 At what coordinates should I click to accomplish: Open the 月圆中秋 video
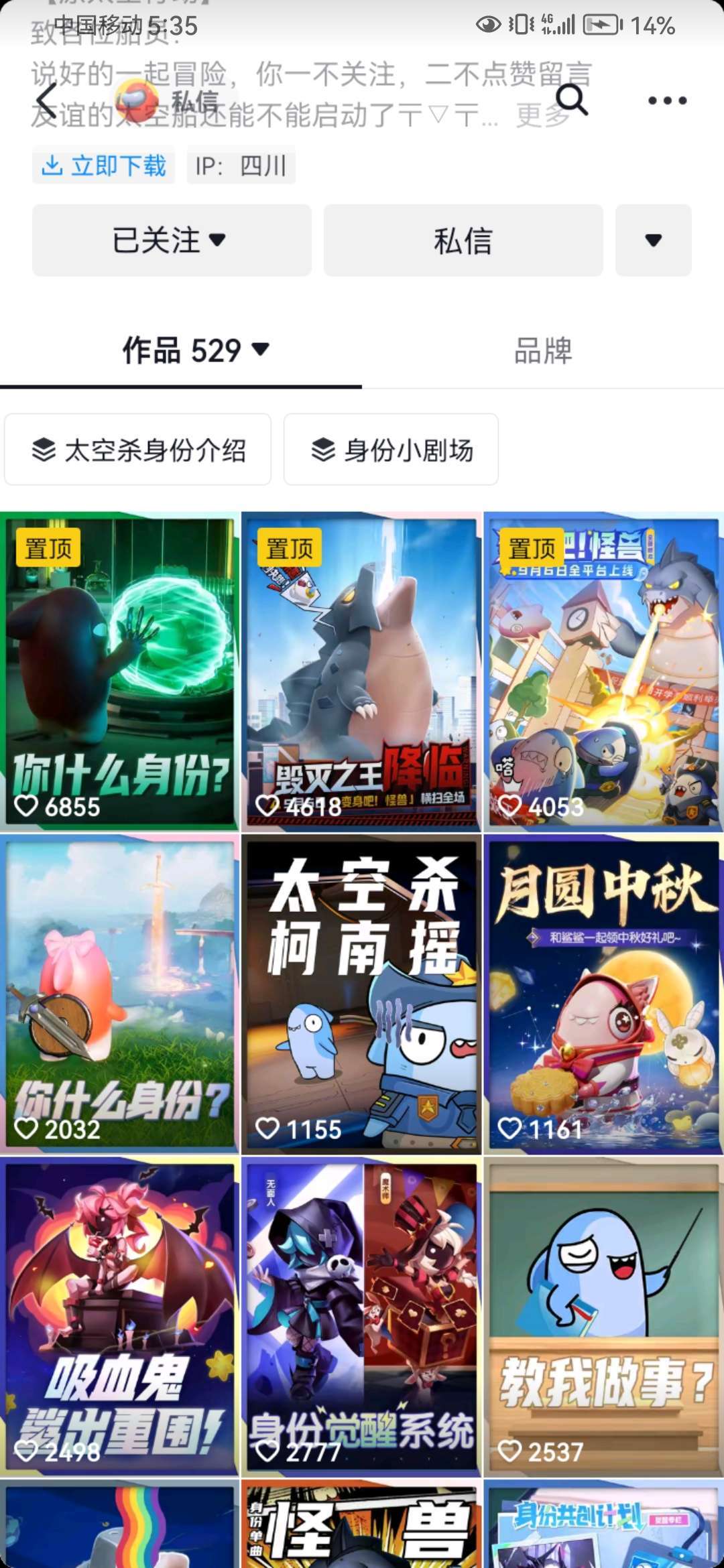603,994
